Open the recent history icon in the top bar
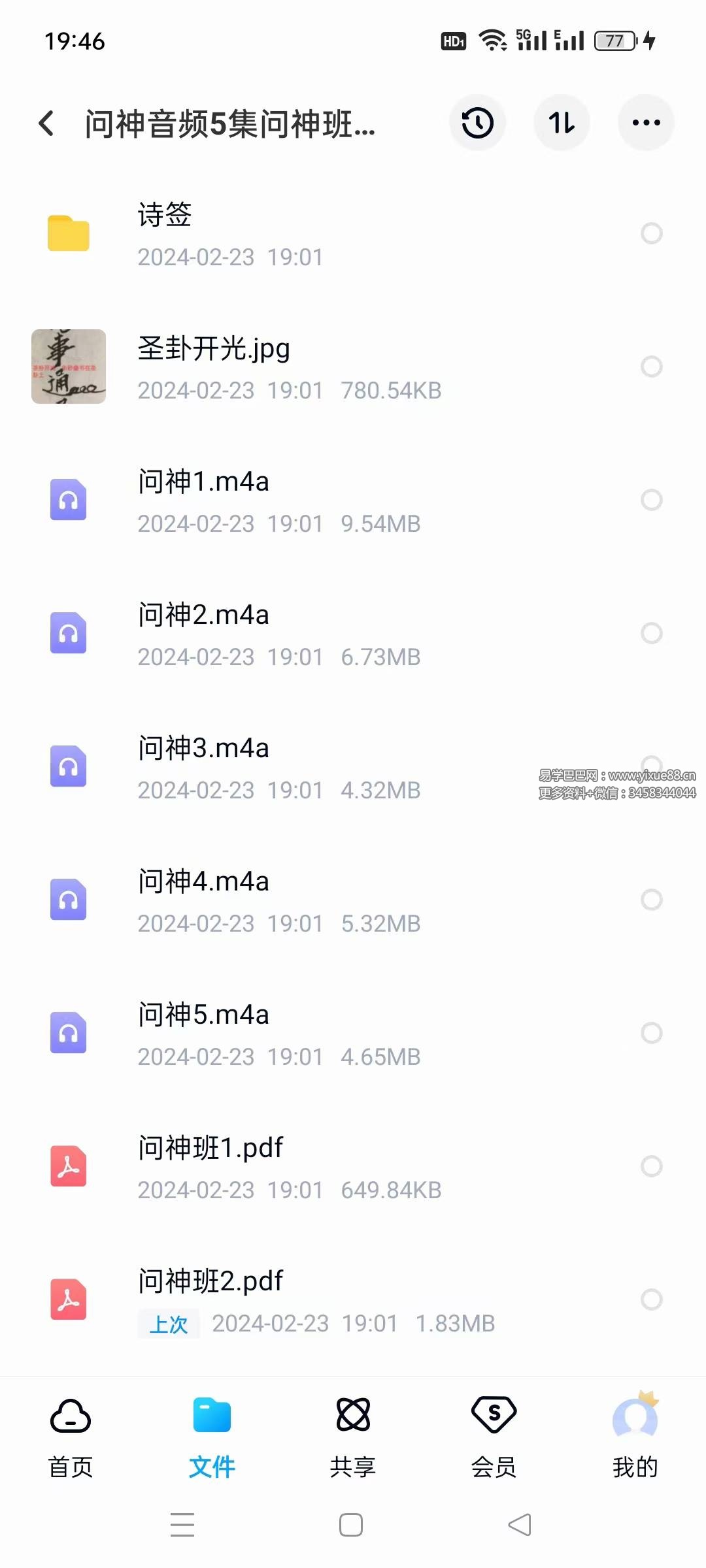Viewport: 706px width, 1568px height. pyautogui.click(x=477, y=123)
